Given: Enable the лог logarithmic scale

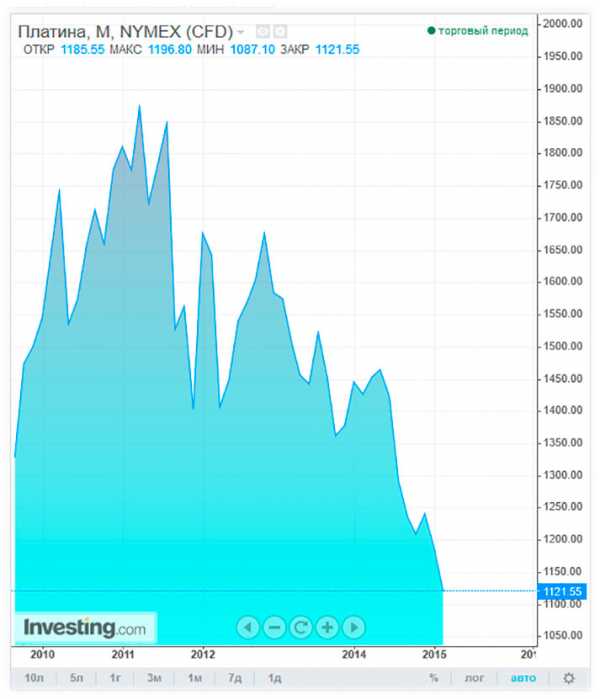Looking at the screenshot, I should pyautogui.click(x=475, y=678).
